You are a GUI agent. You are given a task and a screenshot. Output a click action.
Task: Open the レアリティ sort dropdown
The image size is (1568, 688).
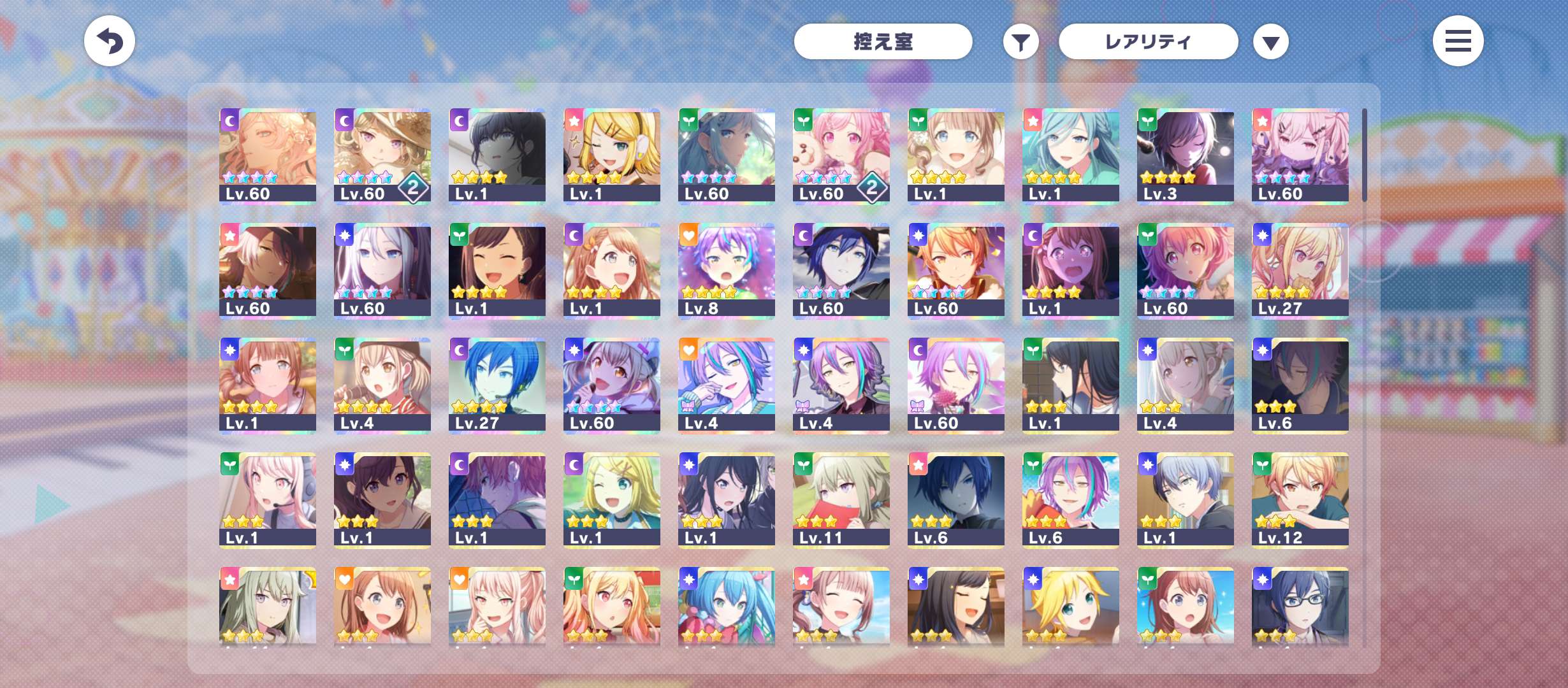[x=1148, y=41]
